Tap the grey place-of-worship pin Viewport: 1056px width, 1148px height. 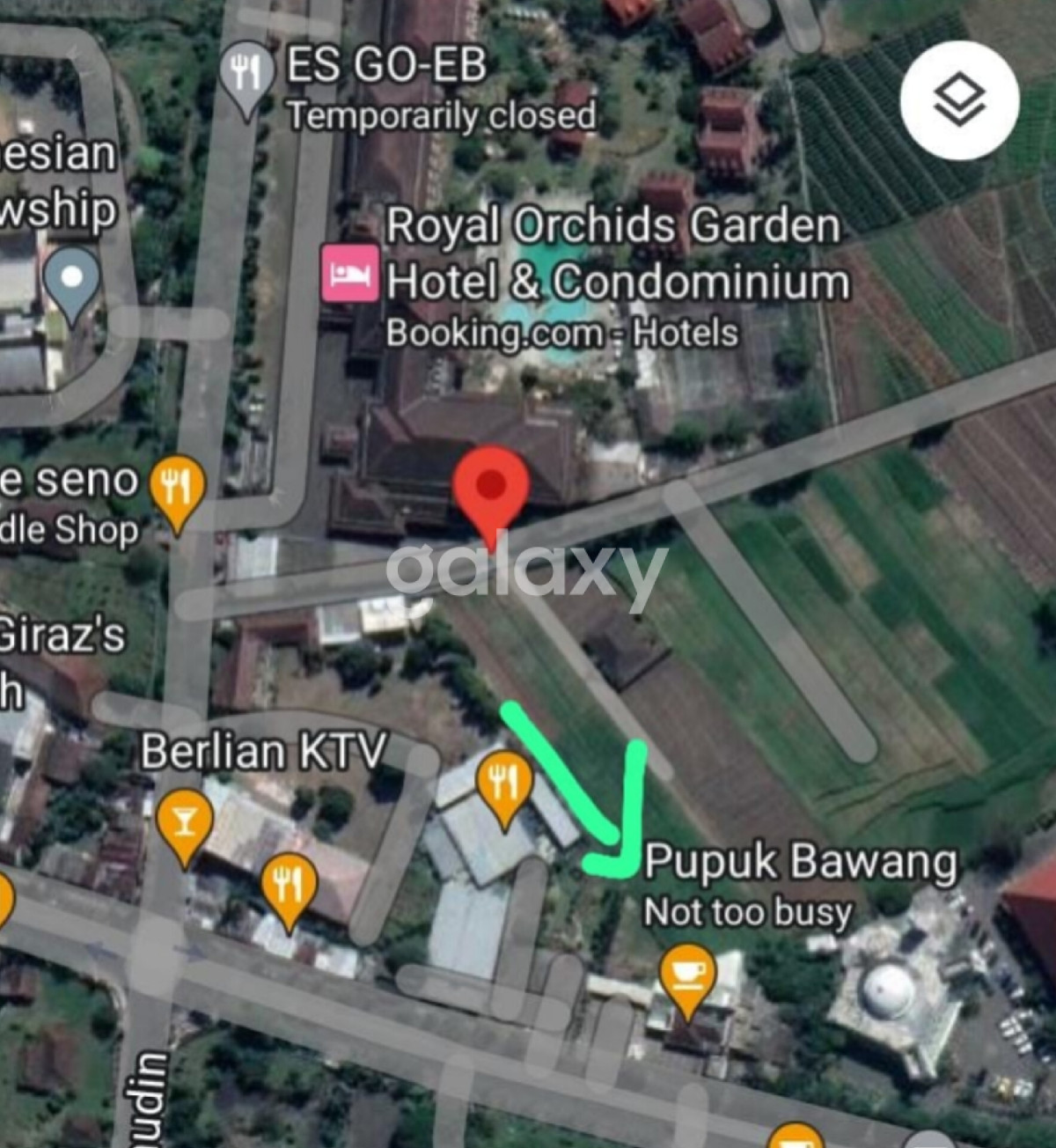73,281
